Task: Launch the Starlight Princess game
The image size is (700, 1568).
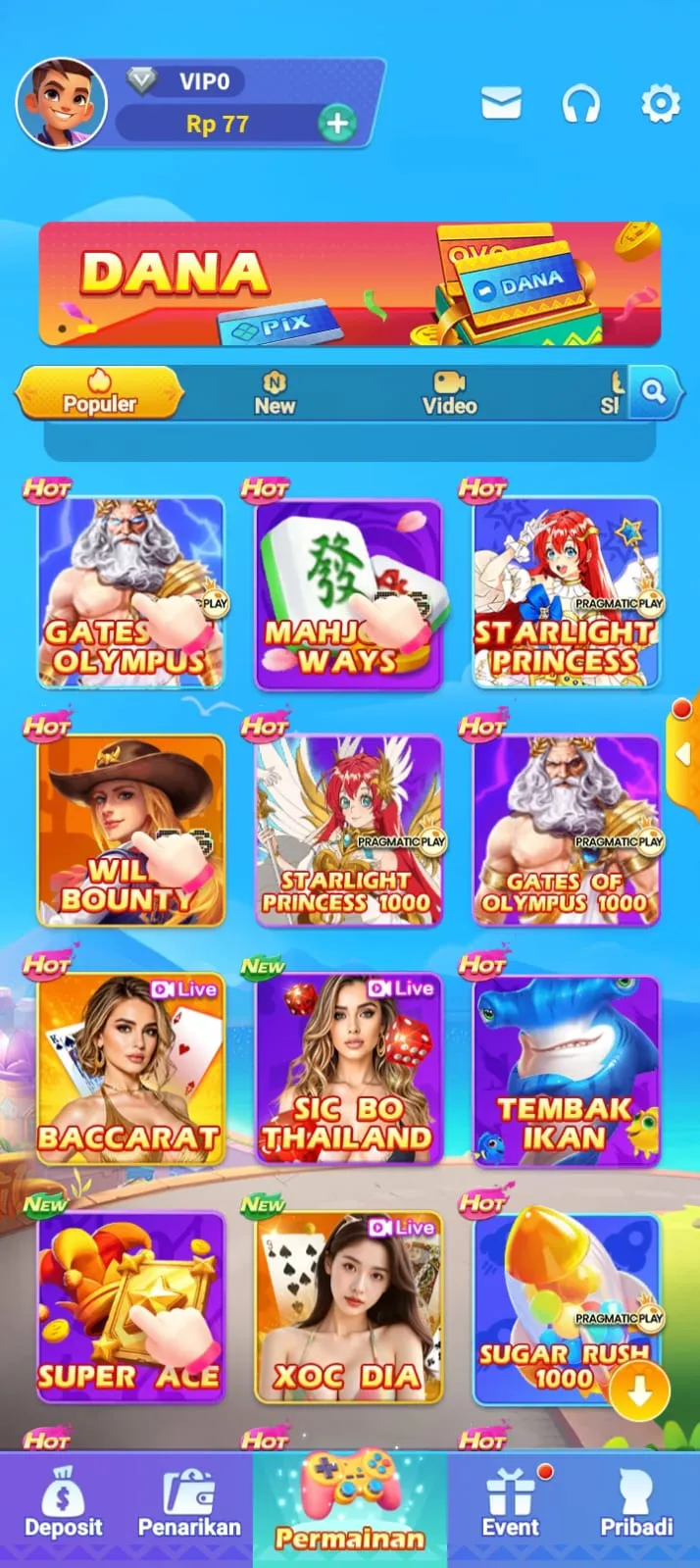Action: (566, 591)
